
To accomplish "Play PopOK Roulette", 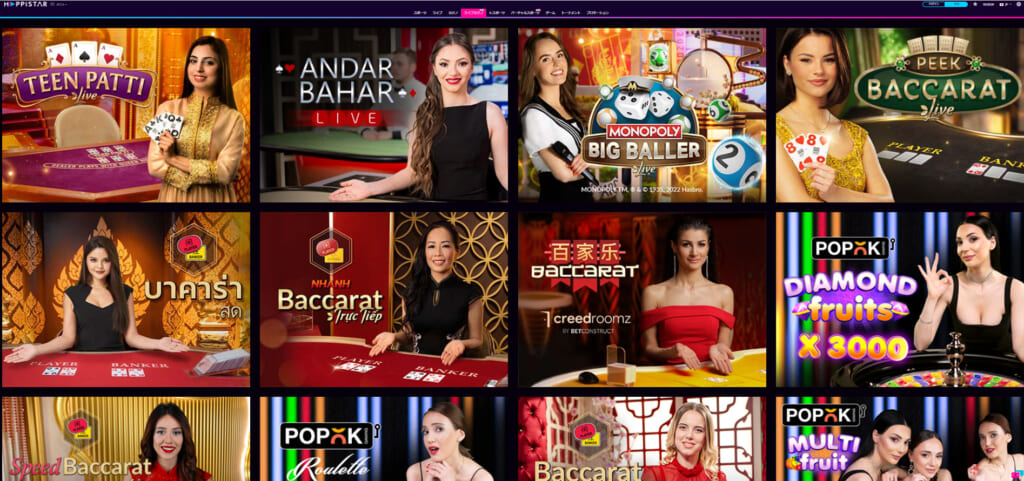I will click(384, 440).
